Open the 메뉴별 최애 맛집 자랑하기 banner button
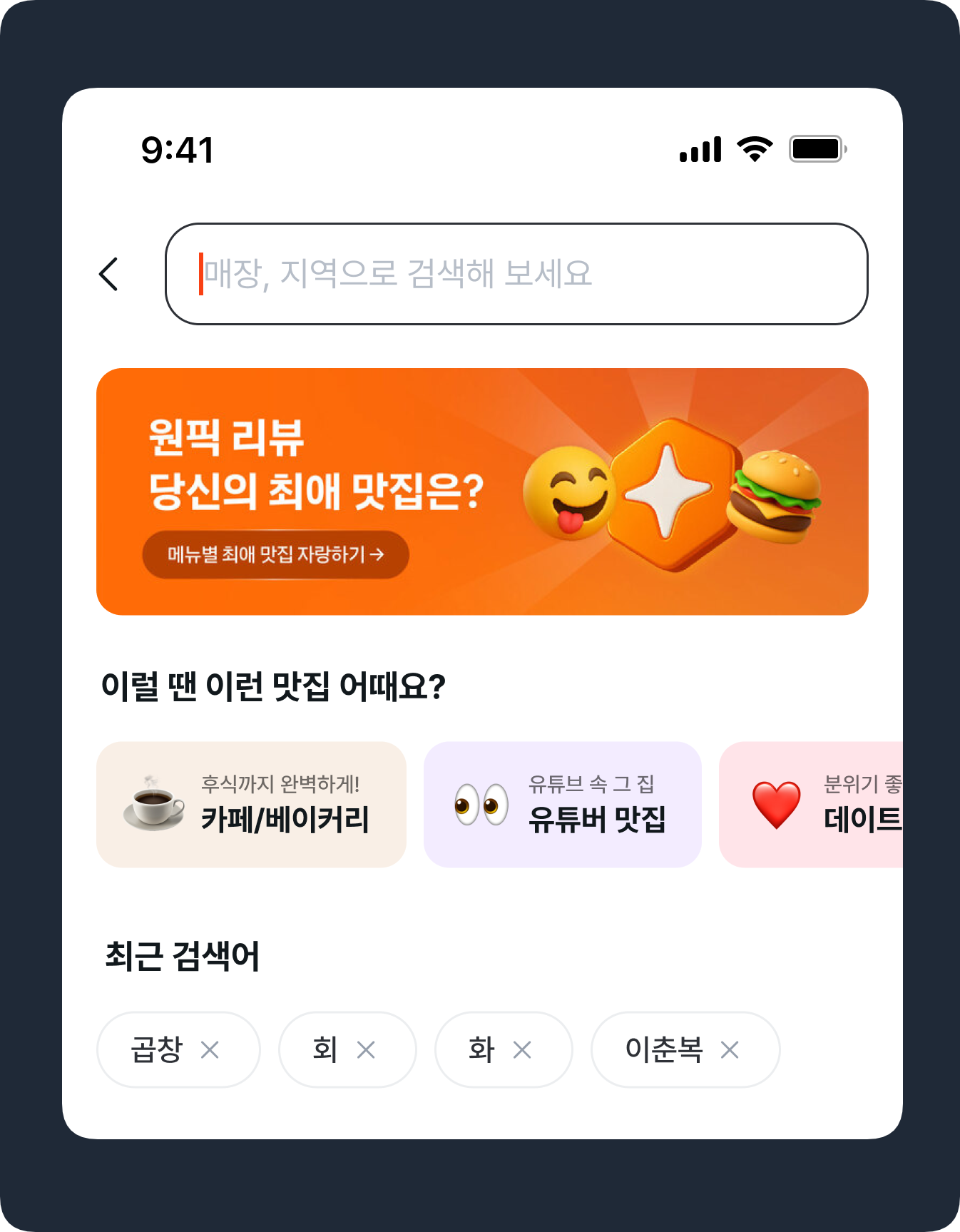Viewport: 960px width, 1232px height. 275,554
